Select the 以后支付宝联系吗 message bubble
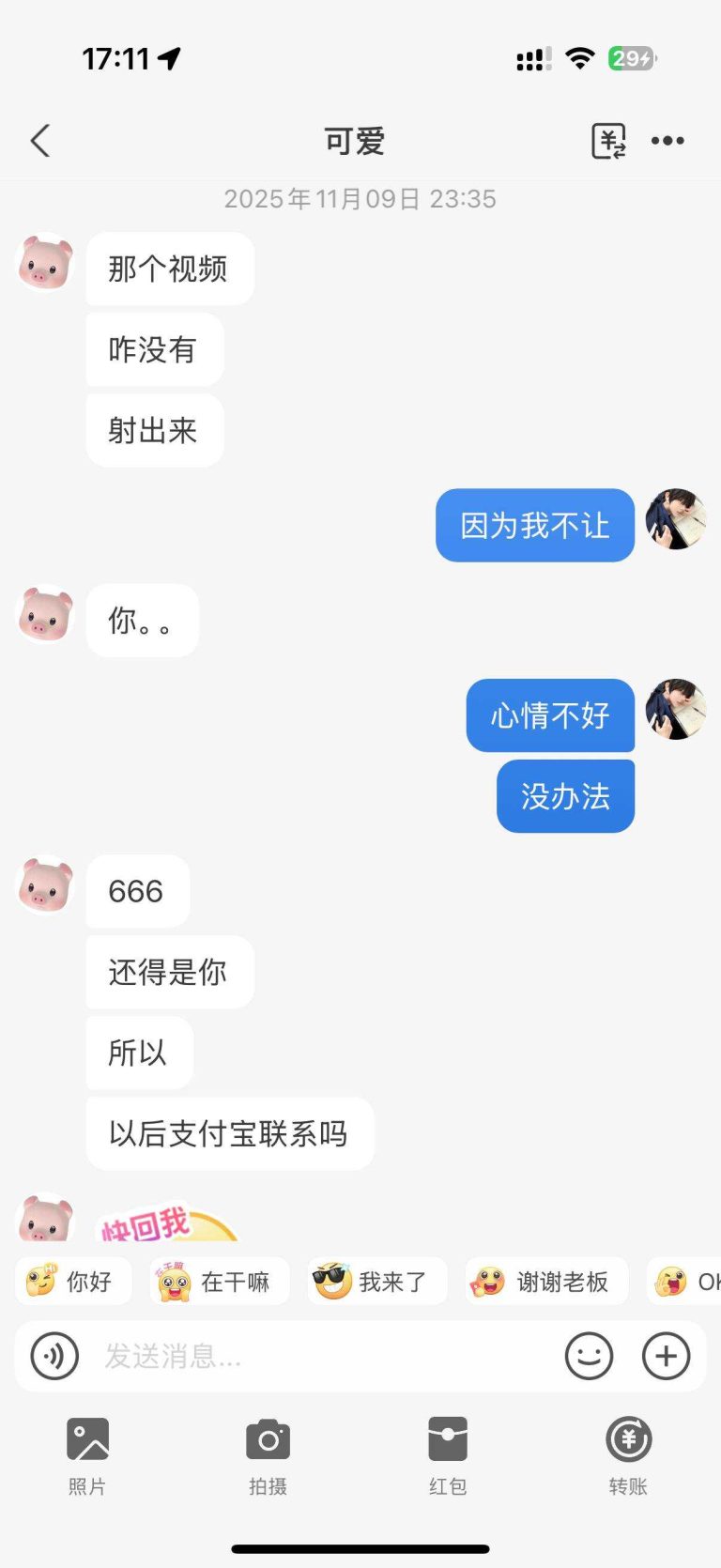 [x=230, y=1134]
